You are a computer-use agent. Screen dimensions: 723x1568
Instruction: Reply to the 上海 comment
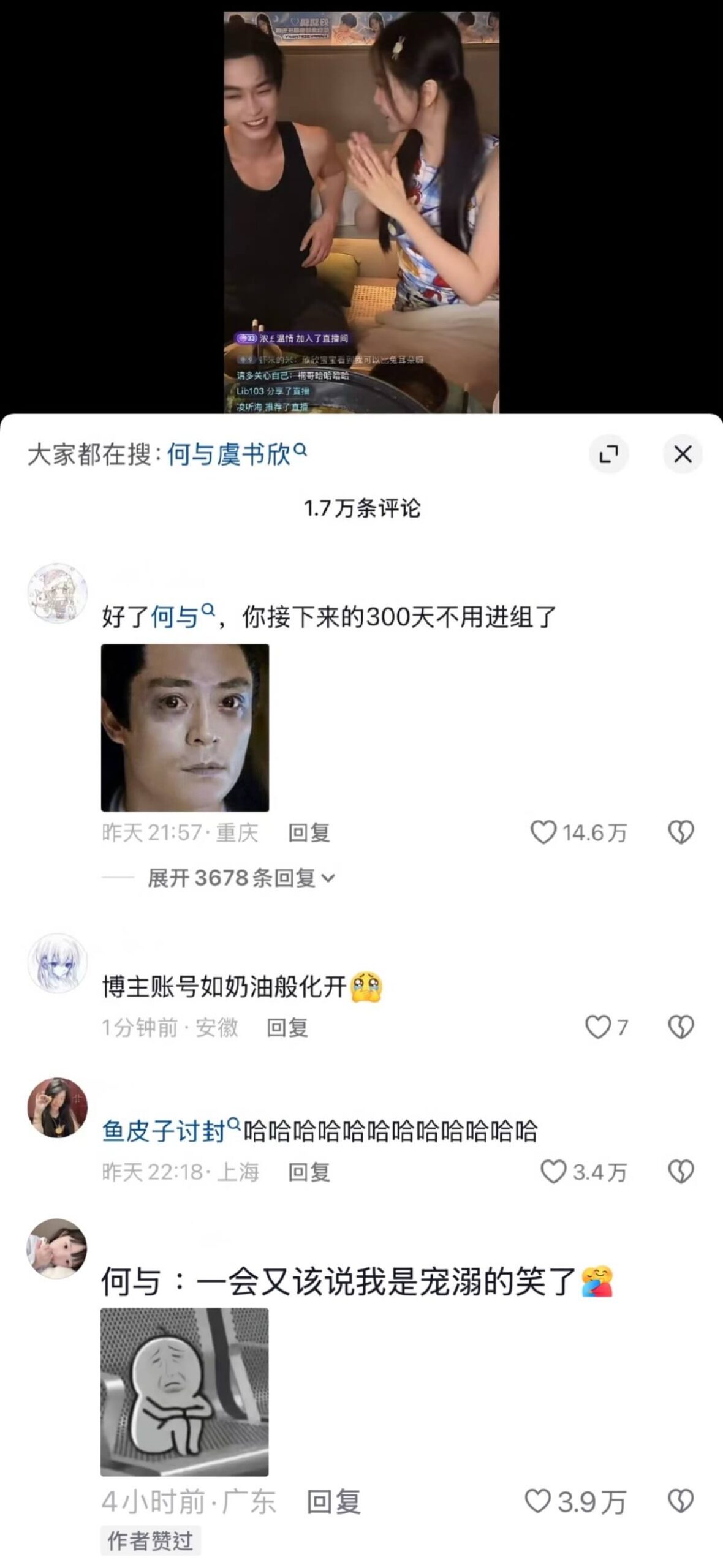pyautogui.click(x=309, y=1172)
